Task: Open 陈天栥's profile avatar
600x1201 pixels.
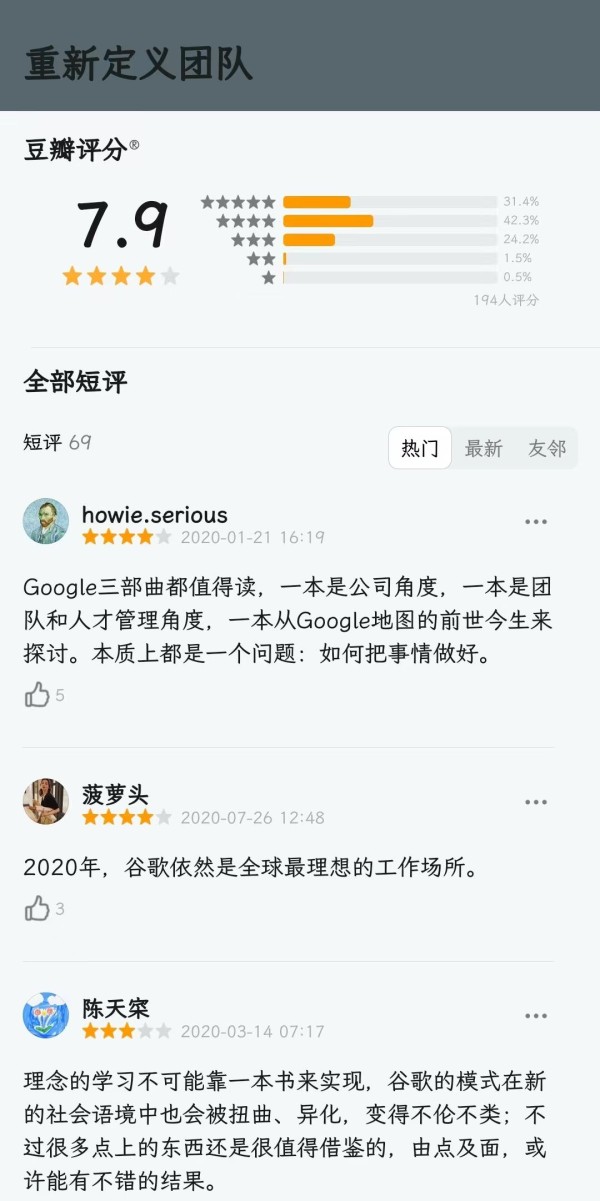Action: coord(46,1015)
